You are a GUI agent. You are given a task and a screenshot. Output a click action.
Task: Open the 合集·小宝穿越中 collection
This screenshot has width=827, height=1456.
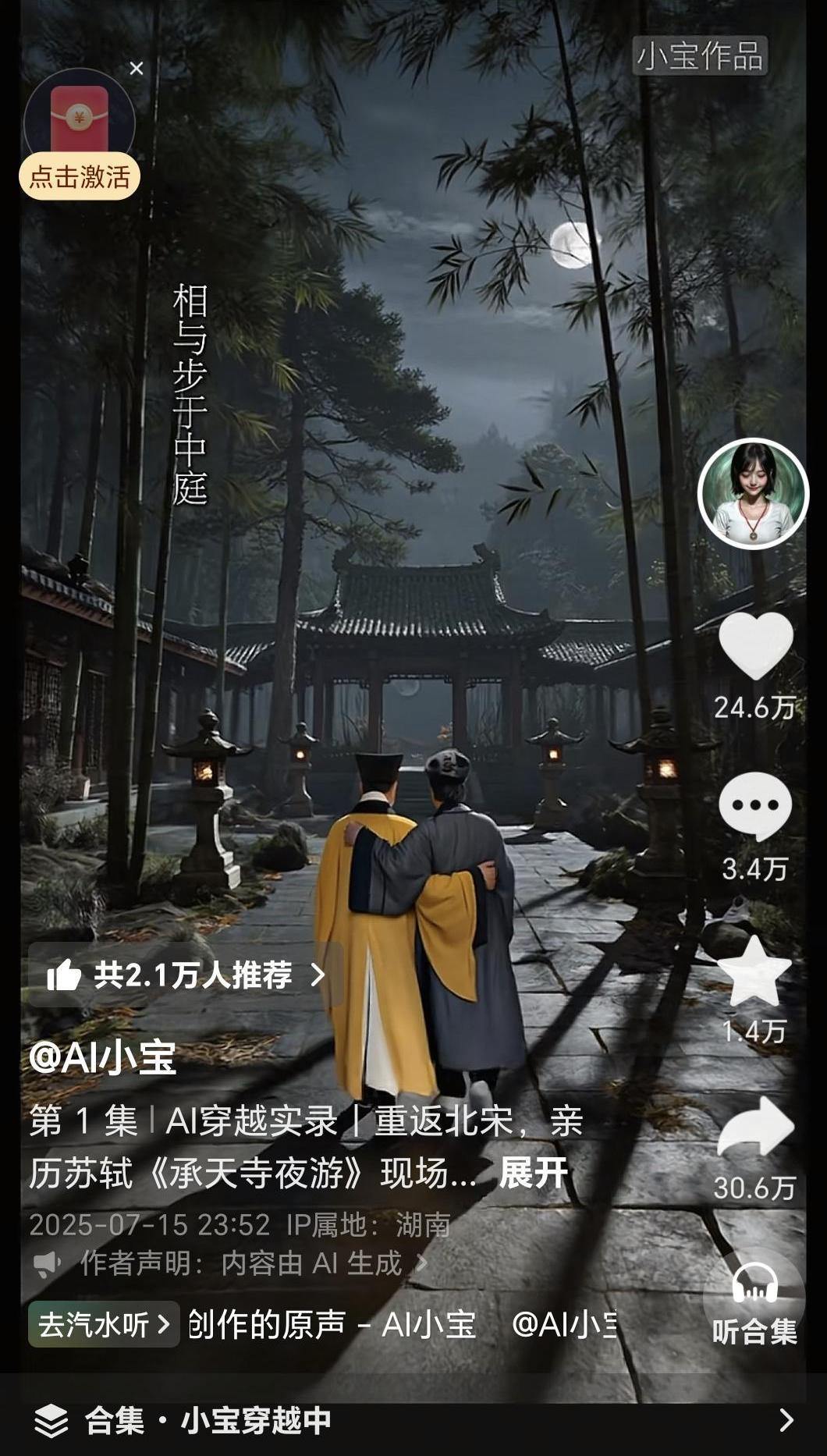413,1420
